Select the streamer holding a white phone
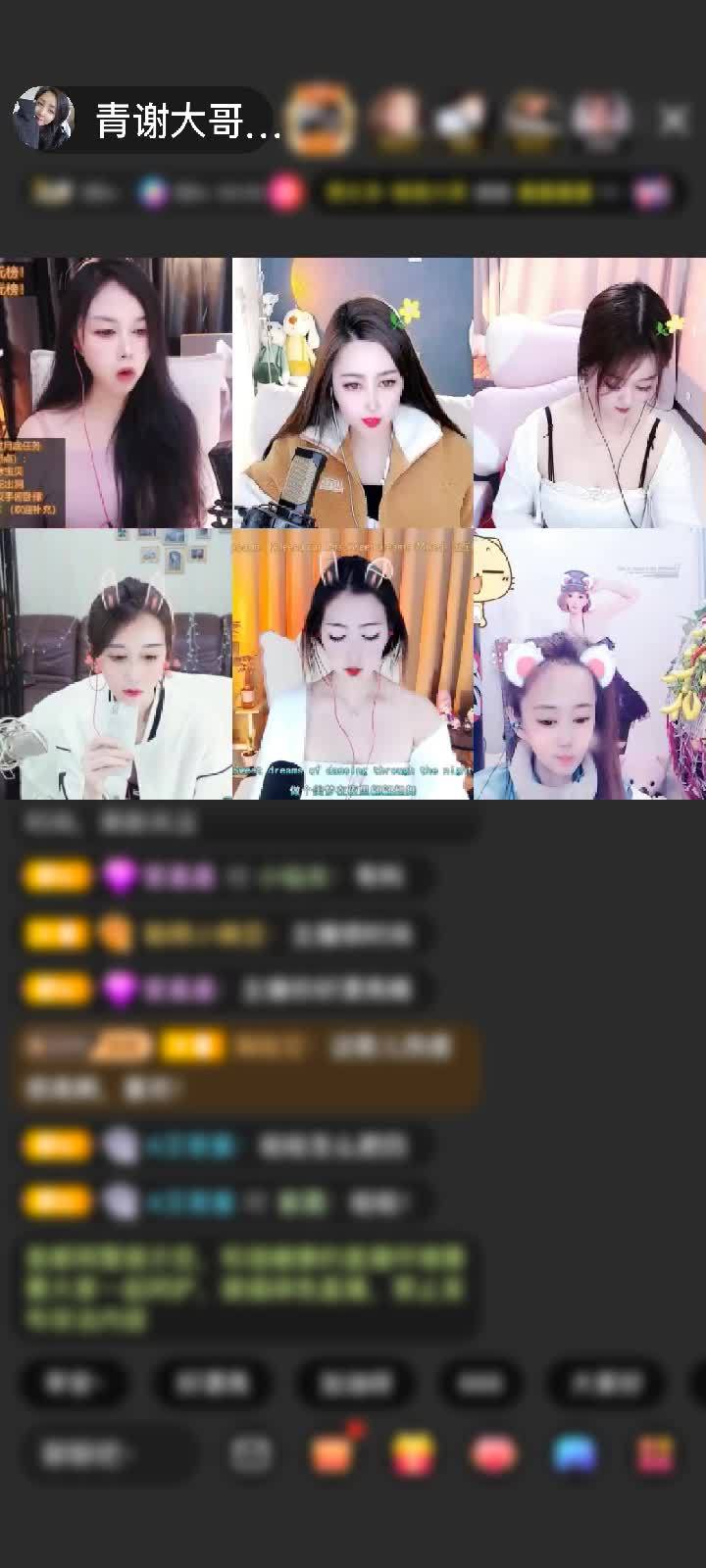The image size is (706, 1568). pos(115,666)
